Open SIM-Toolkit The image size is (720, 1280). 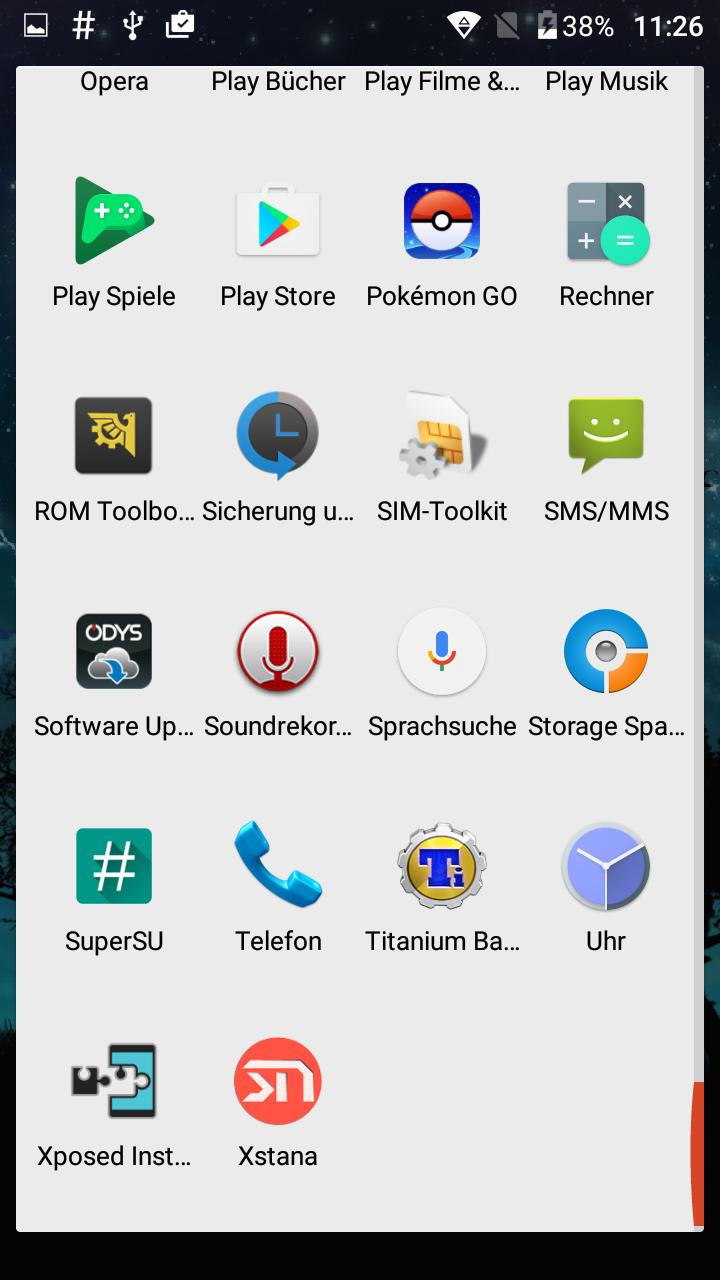coord(442,437)
